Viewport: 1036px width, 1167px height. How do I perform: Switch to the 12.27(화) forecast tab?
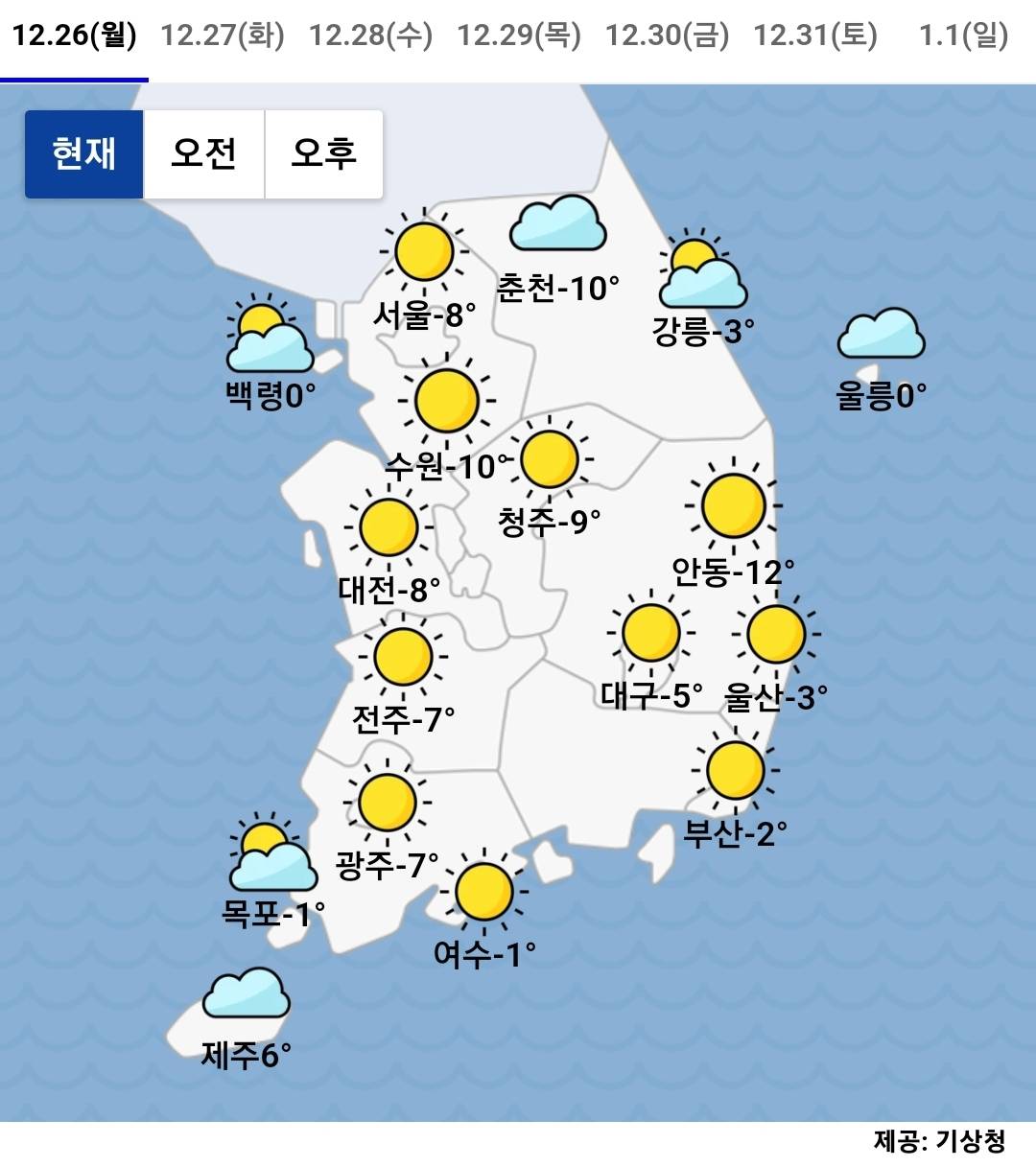click(223, 36)
